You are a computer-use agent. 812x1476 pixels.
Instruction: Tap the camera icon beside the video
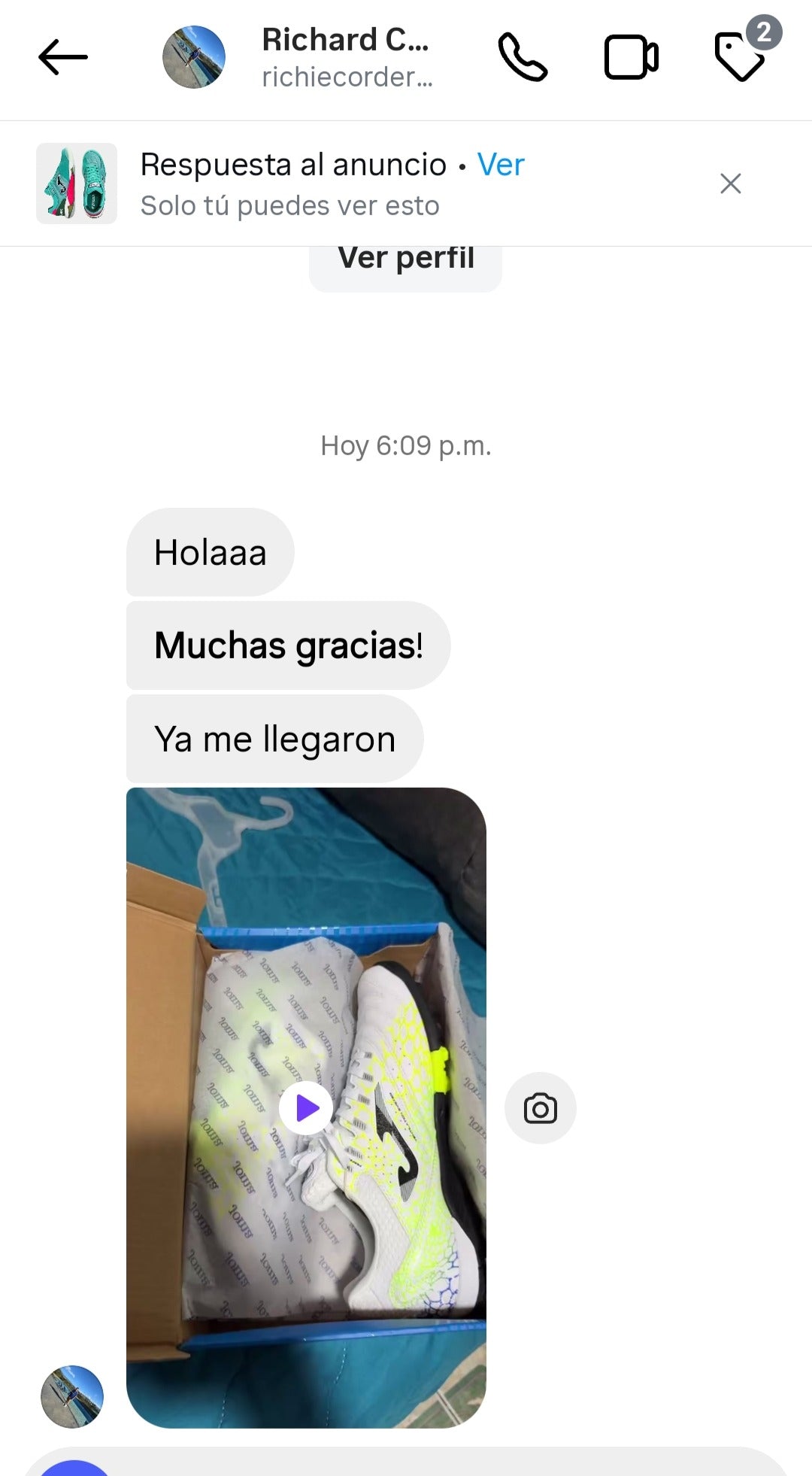[540, 1108]
